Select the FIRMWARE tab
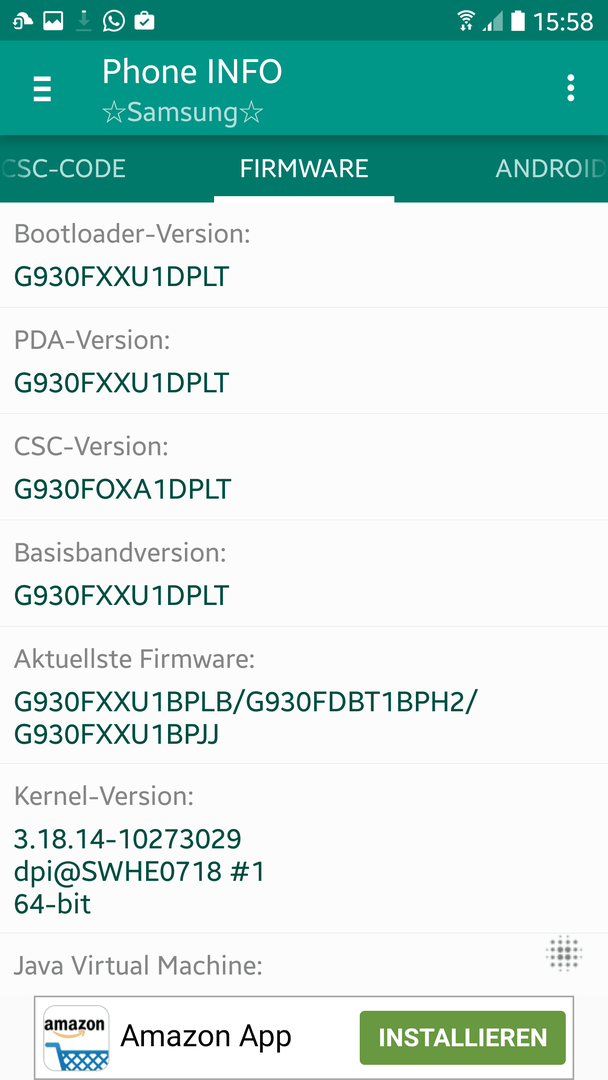Image resolution: width=608 pixels, height=1080 pixels. pos(304,169)
